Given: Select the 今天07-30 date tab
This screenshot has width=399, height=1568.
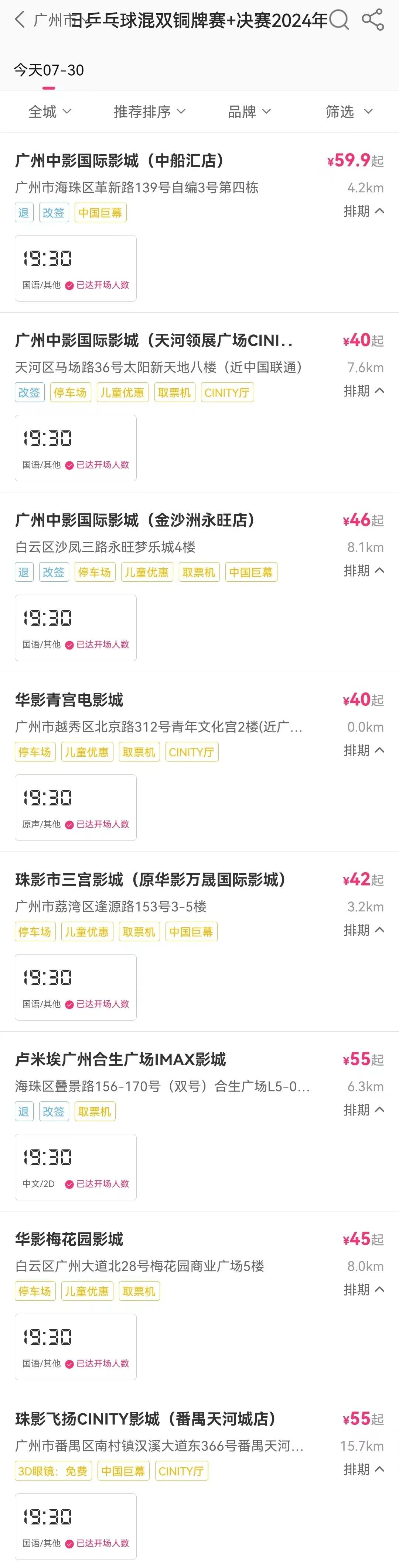Looking at the screenshot, I should pos(49,71).
